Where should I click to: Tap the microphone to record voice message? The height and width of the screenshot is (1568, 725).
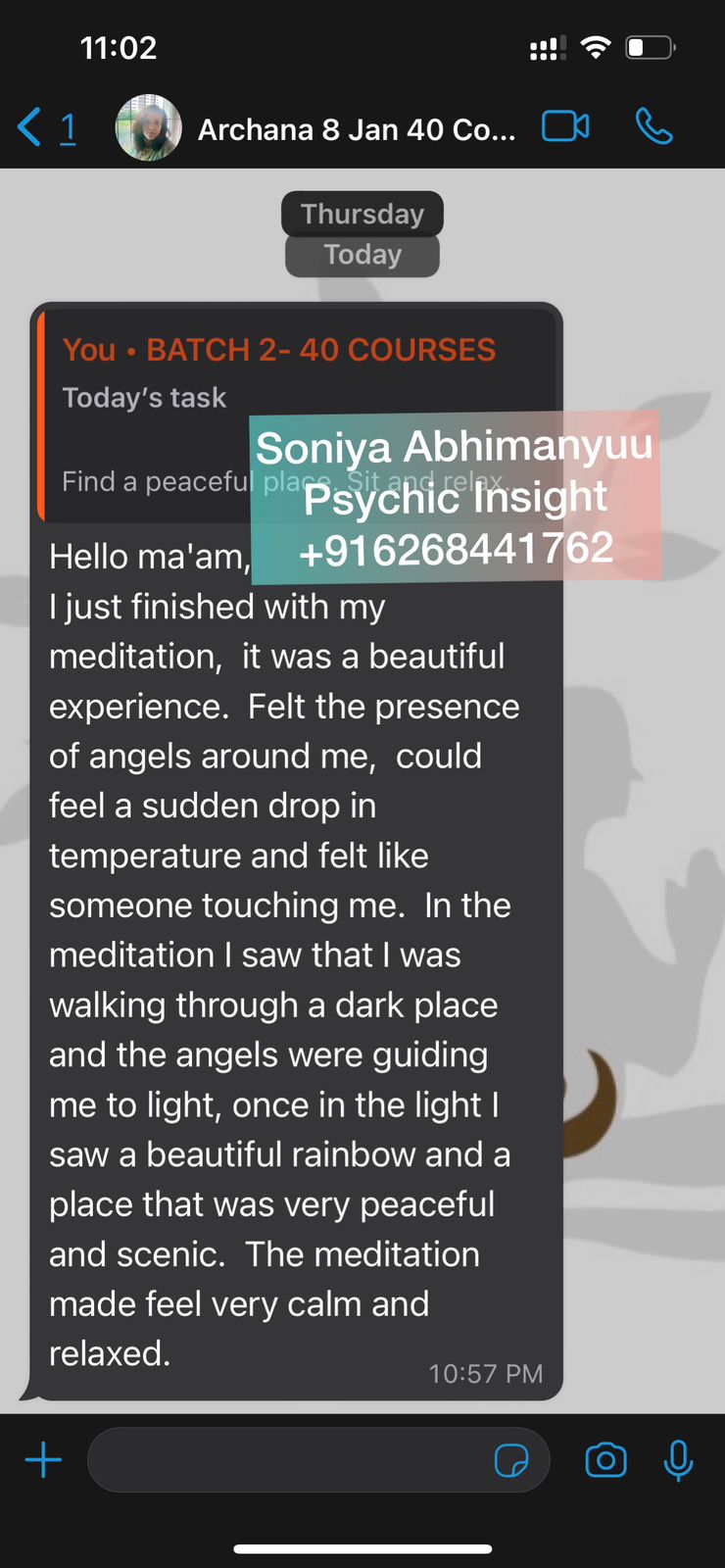[678, 1460]
